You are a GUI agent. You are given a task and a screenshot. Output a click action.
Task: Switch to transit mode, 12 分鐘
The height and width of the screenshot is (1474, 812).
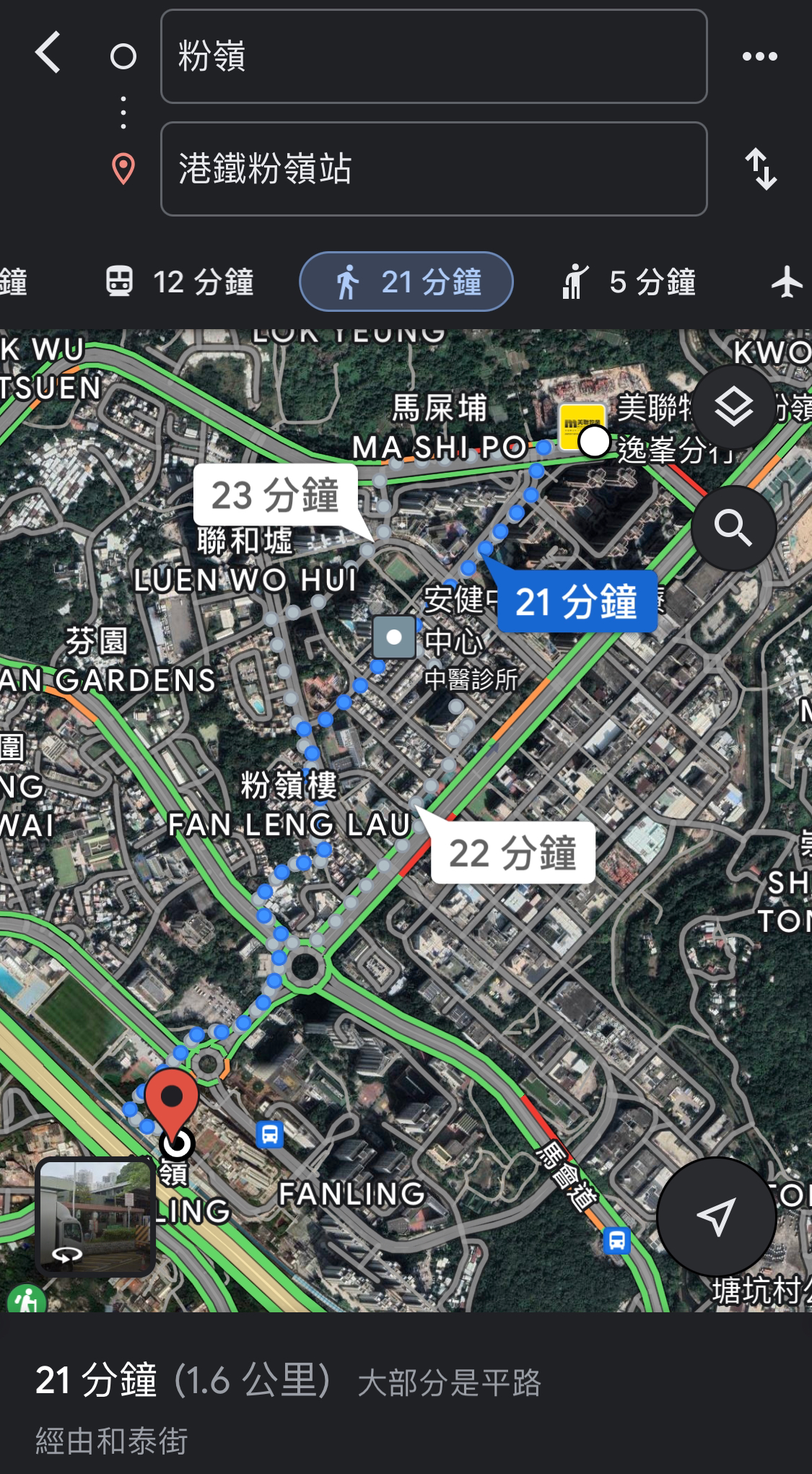tap(180, 282)
